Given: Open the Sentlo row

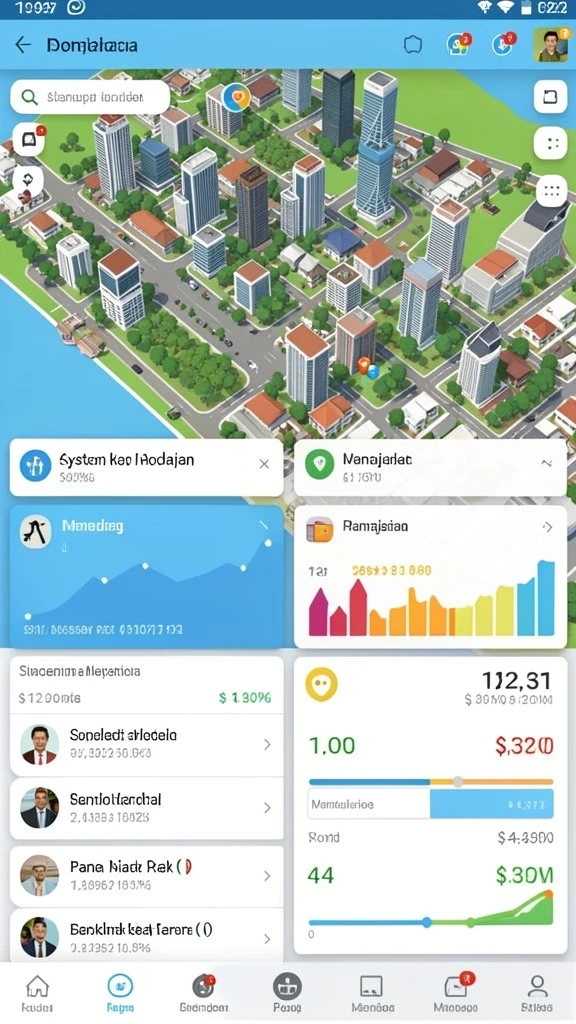Looking at the screenshot, I should (146, 808).
